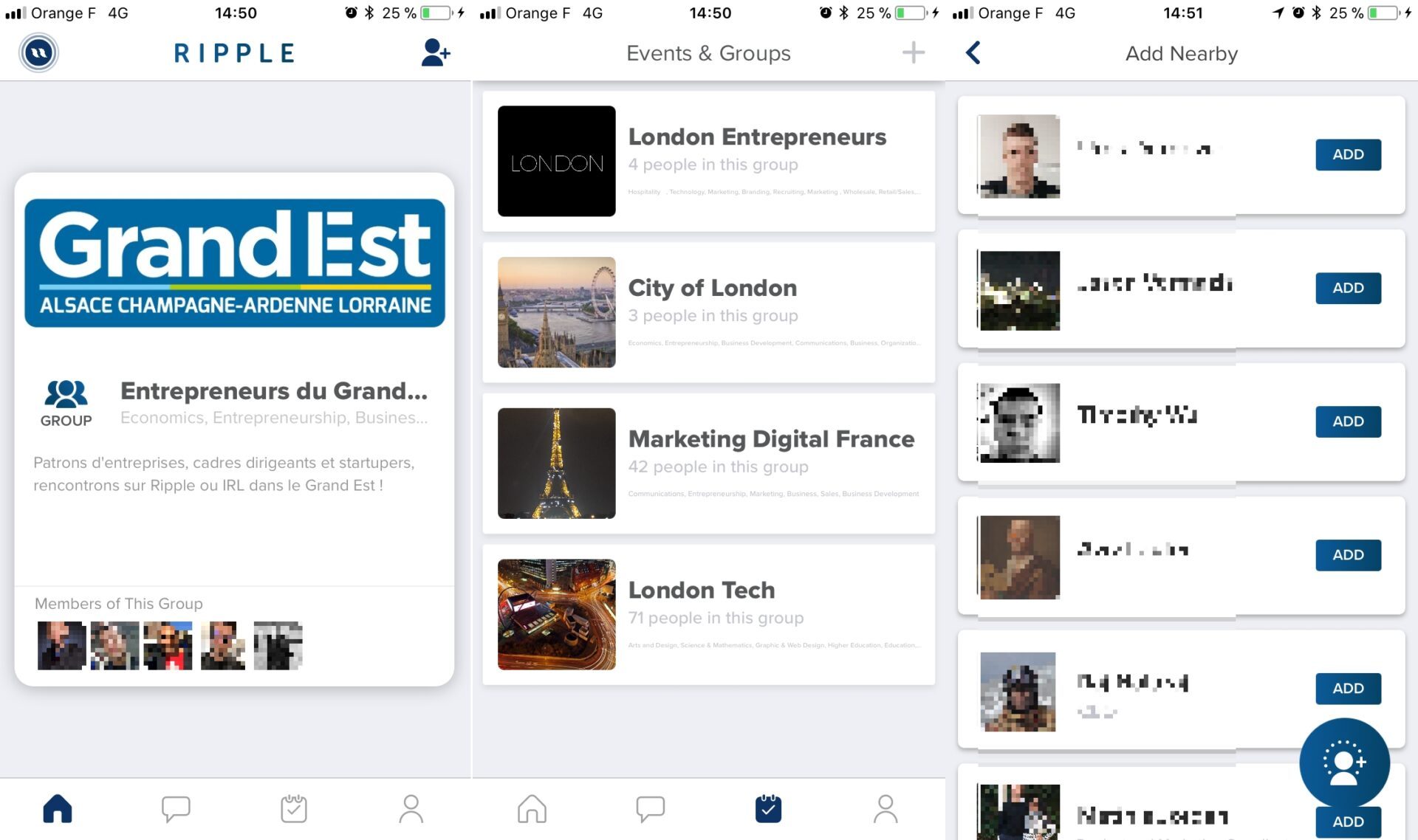Open the add contact icon beside RIPPLE
Screen dimensions: 1418x840
click(x=435, y=52)
